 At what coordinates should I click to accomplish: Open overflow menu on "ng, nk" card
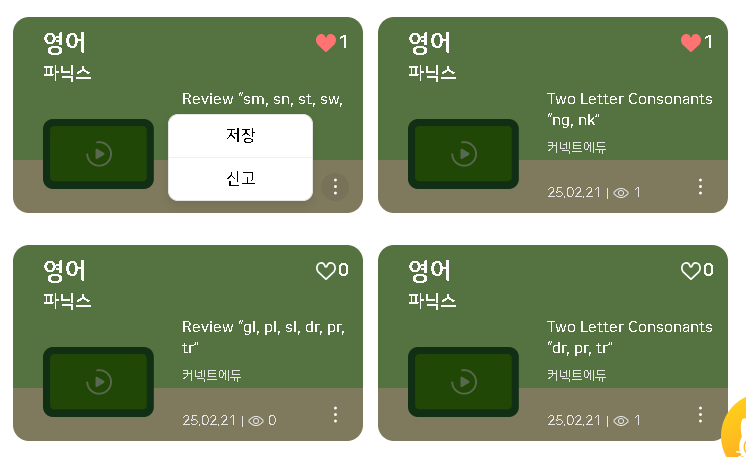tap(700, 186)
